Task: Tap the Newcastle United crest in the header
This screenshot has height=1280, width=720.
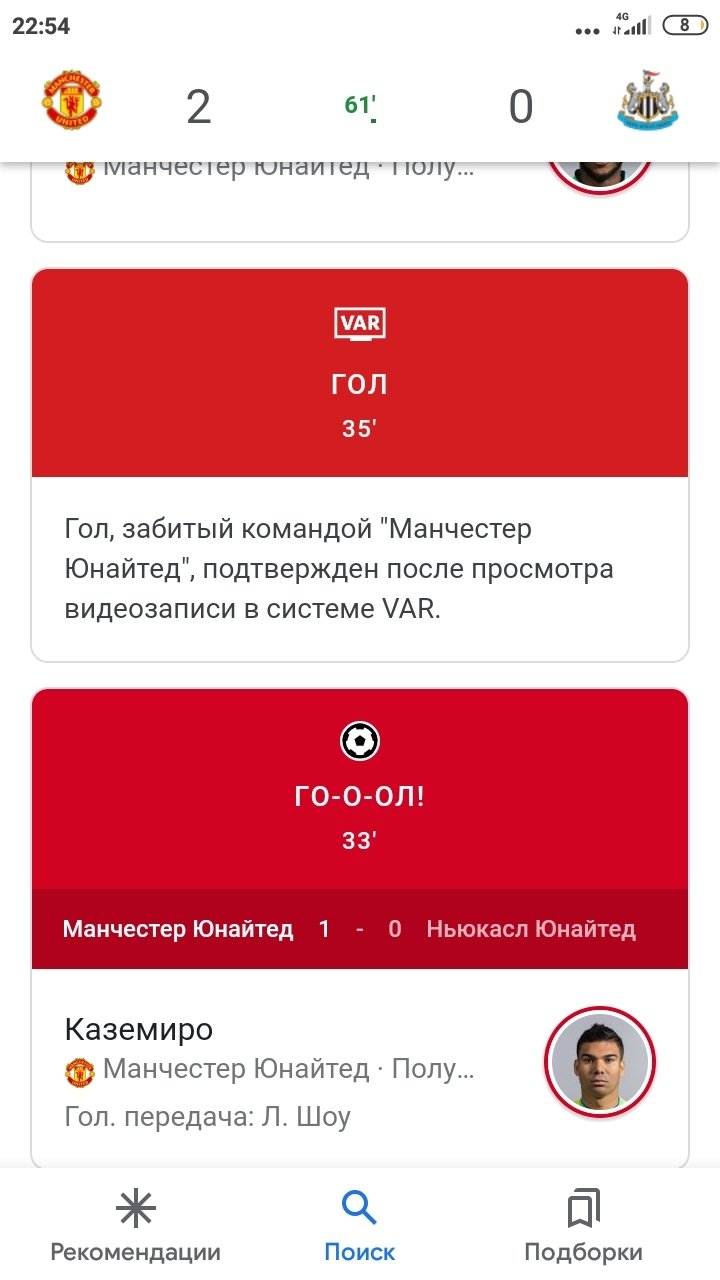Action: coord(648,102)
